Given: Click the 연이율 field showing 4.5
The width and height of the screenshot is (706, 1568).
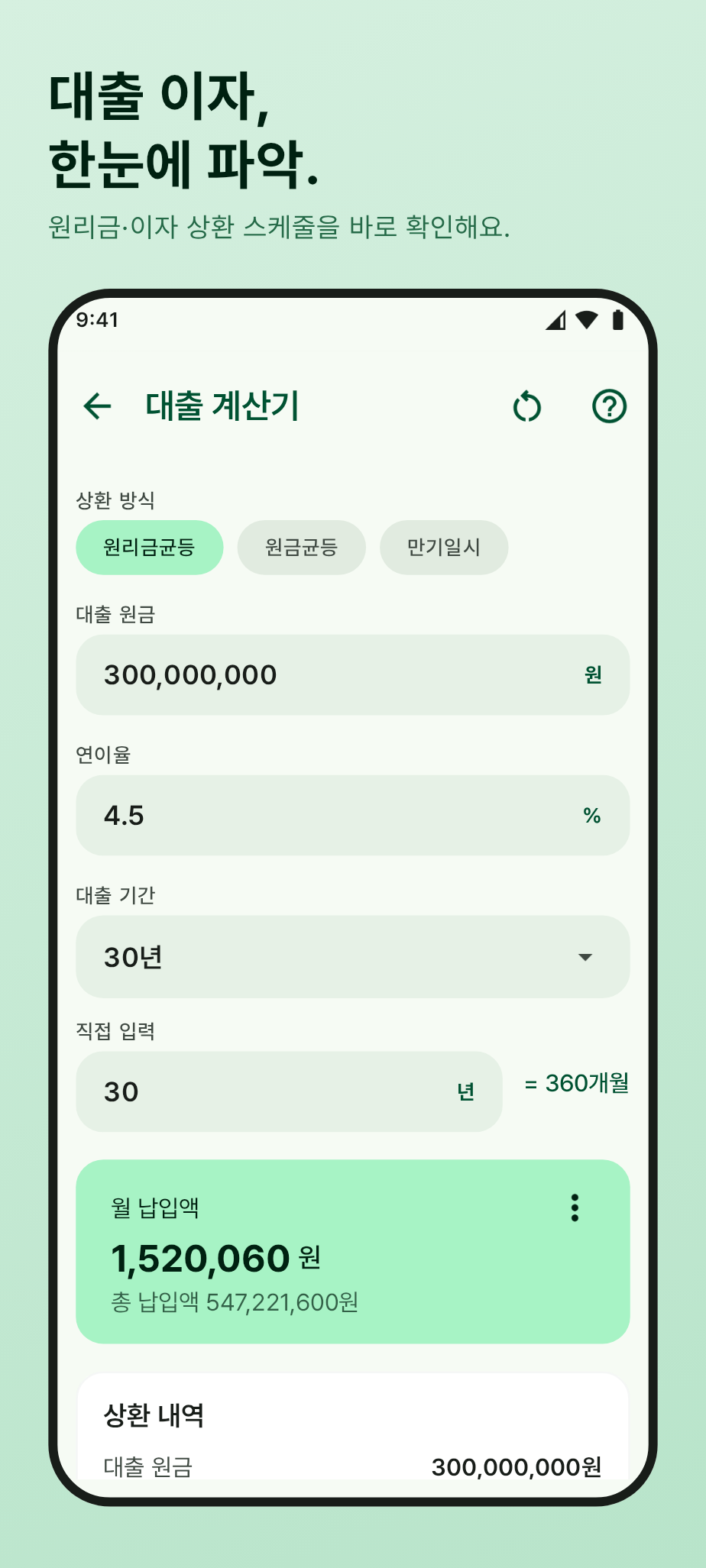Looking at the screenshot, I should [x=351, y=815].
